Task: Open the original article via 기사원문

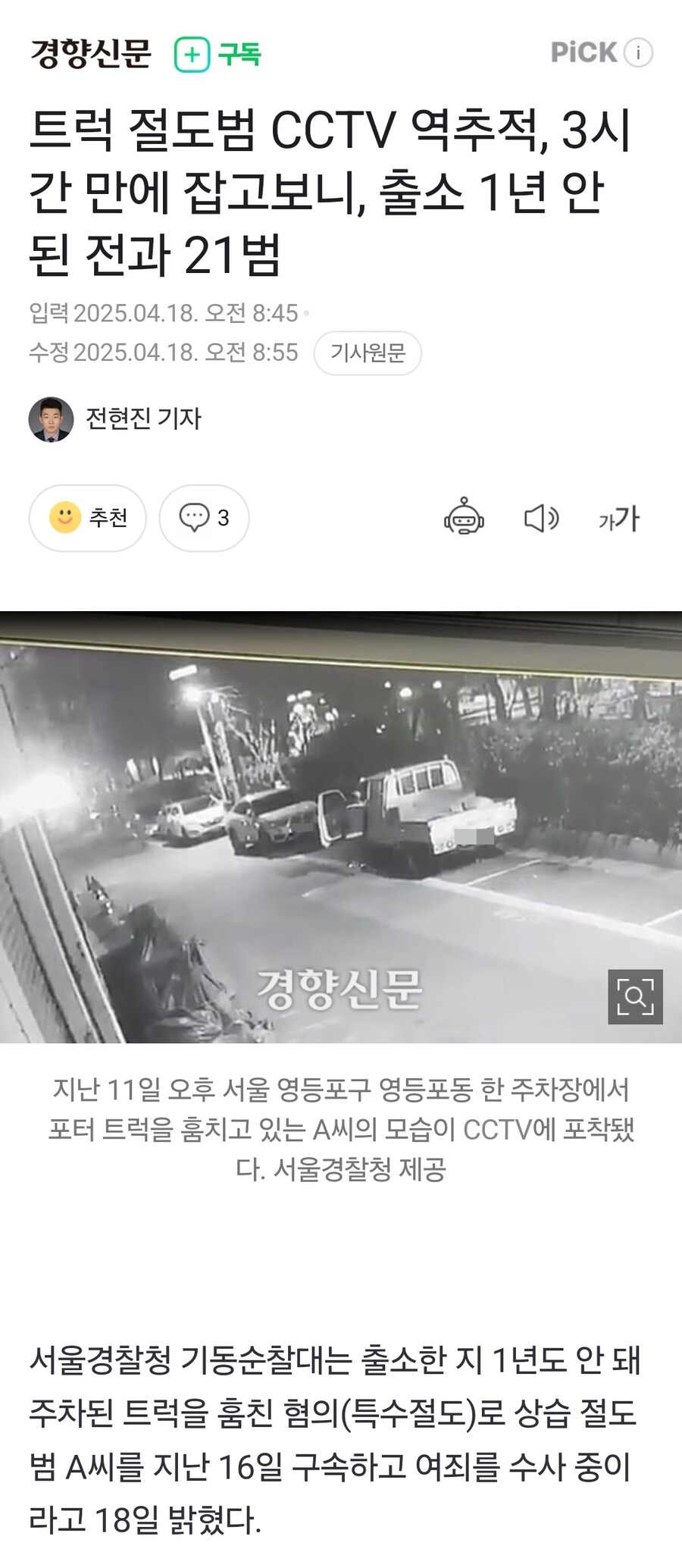Action: [368, 353]
